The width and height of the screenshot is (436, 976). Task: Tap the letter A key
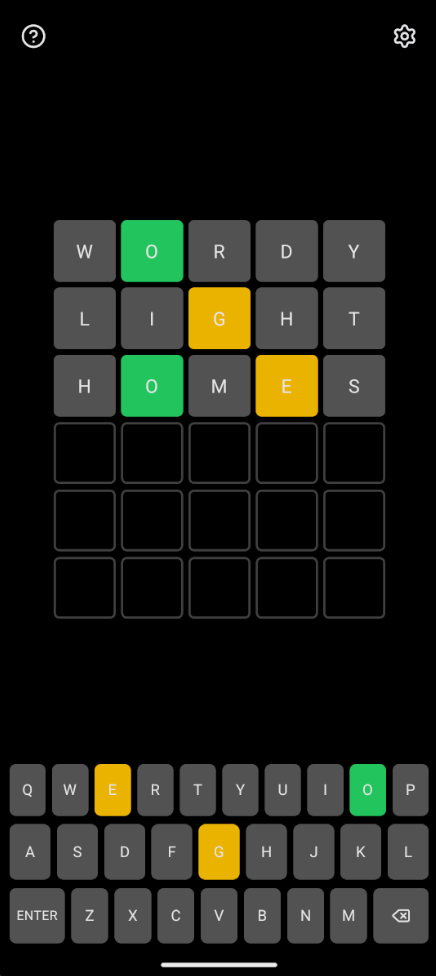coord(30,852)
